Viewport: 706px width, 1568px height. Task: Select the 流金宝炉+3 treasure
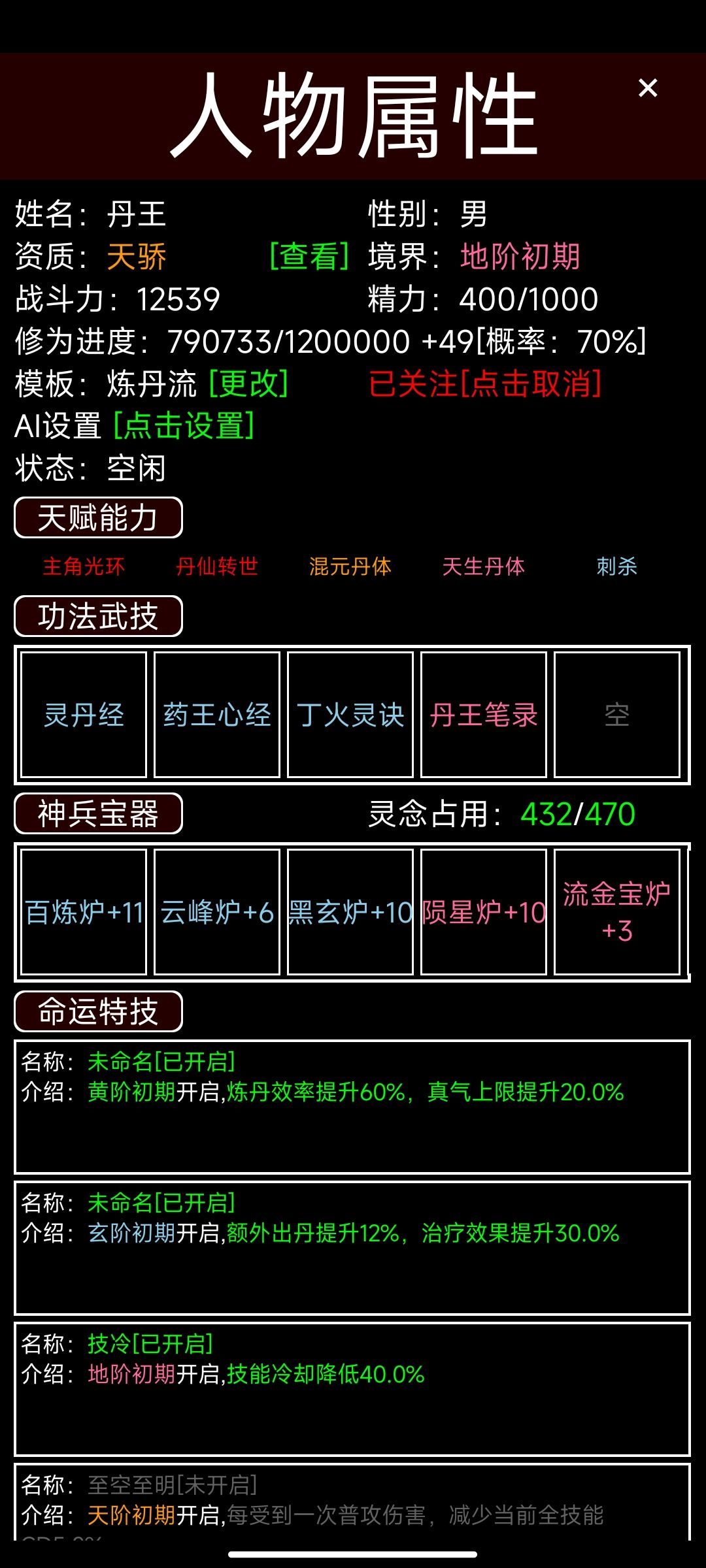click(x=617, y=913)
